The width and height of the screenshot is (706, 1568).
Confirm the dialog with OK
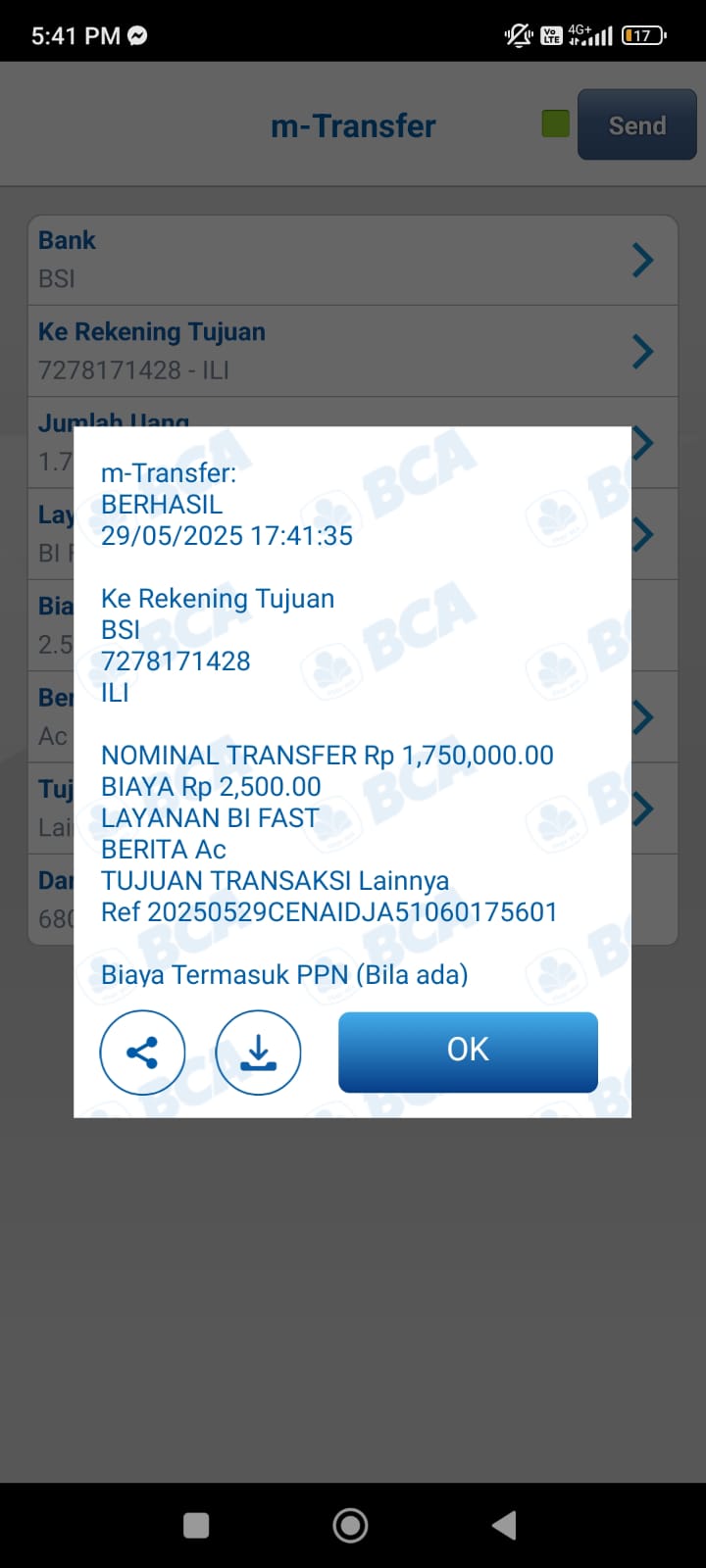[x=468, y=1052]
